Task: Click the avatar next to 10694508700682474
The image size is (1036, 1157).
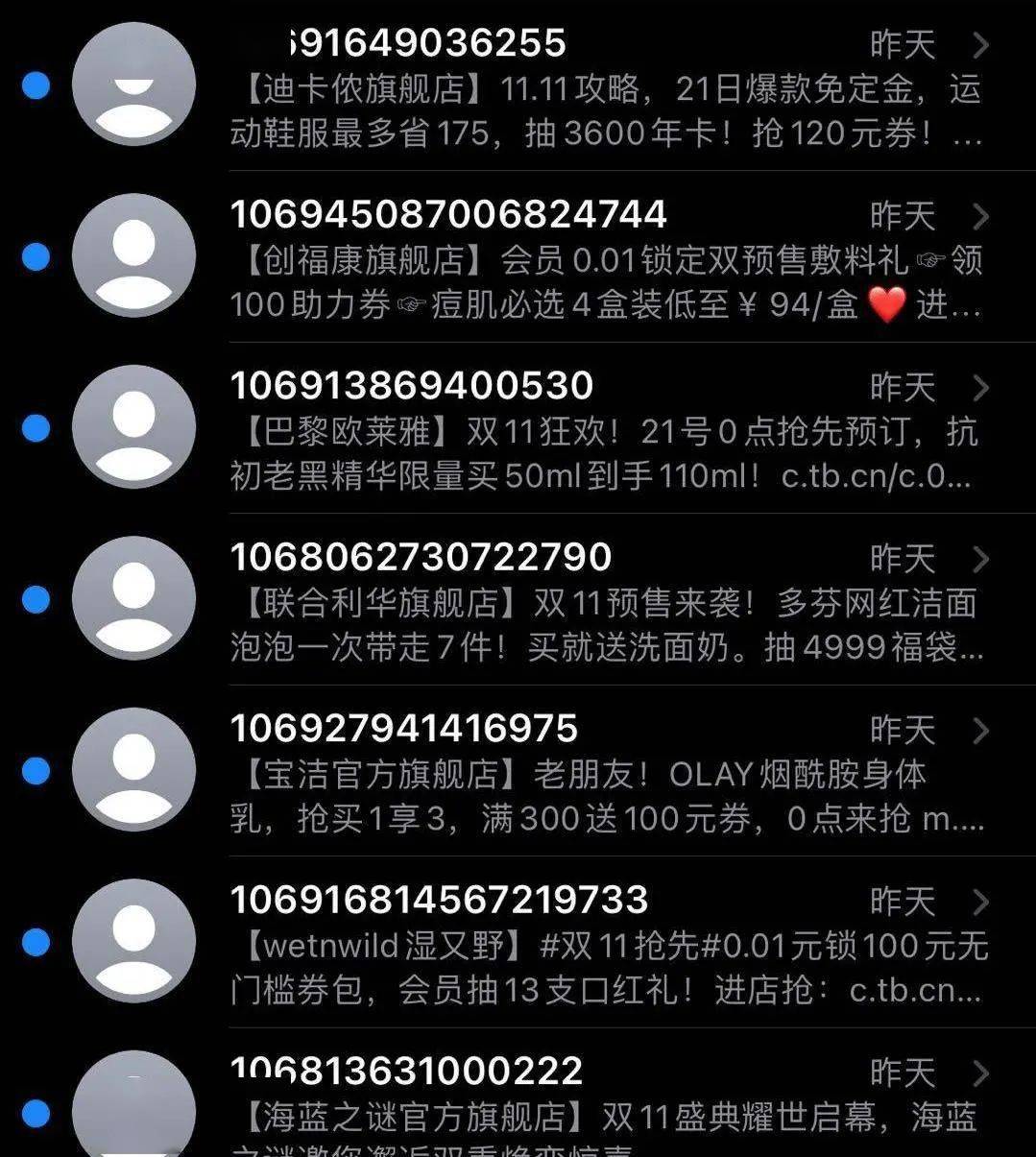Action: (x=134, y=255)
